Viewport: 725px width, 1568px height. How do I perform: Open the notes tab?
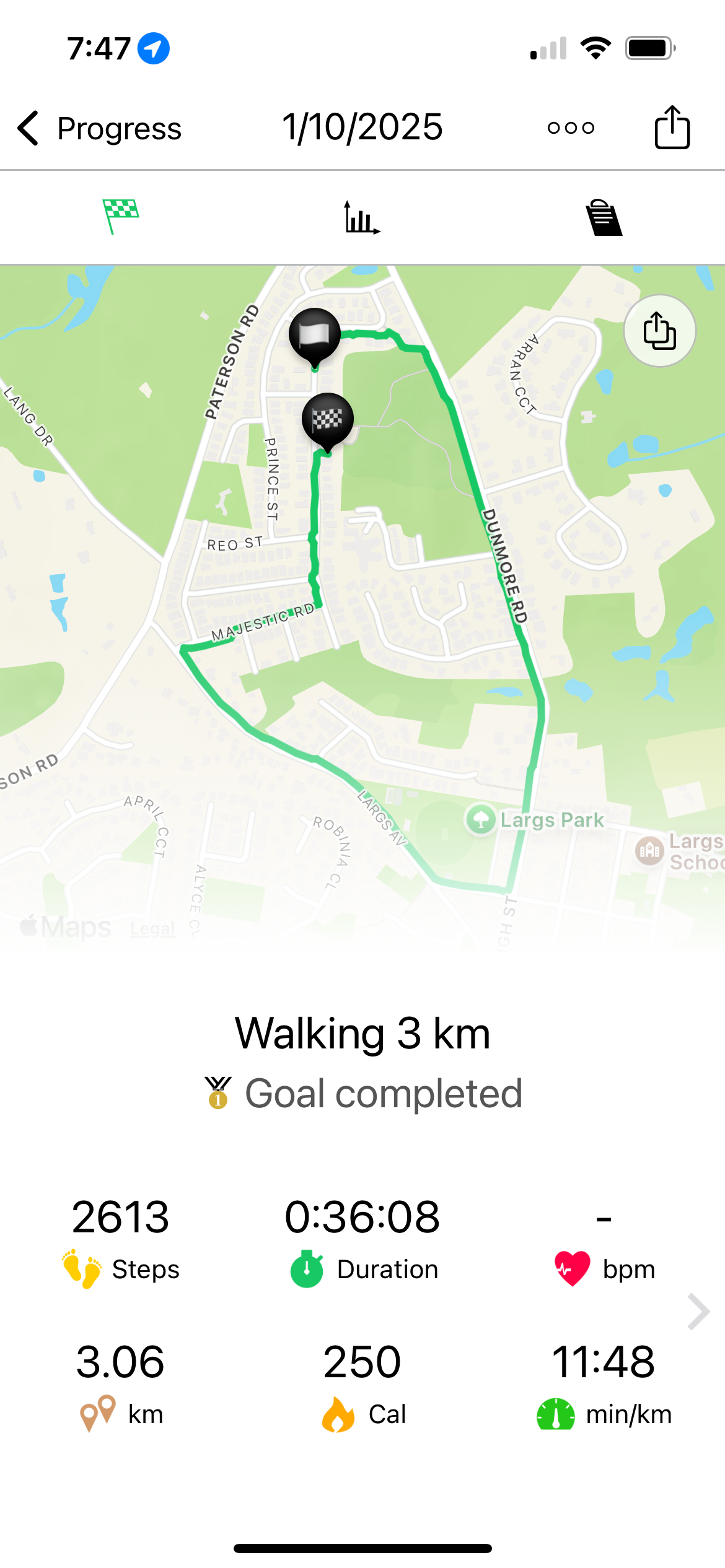[x=604, y=217]
